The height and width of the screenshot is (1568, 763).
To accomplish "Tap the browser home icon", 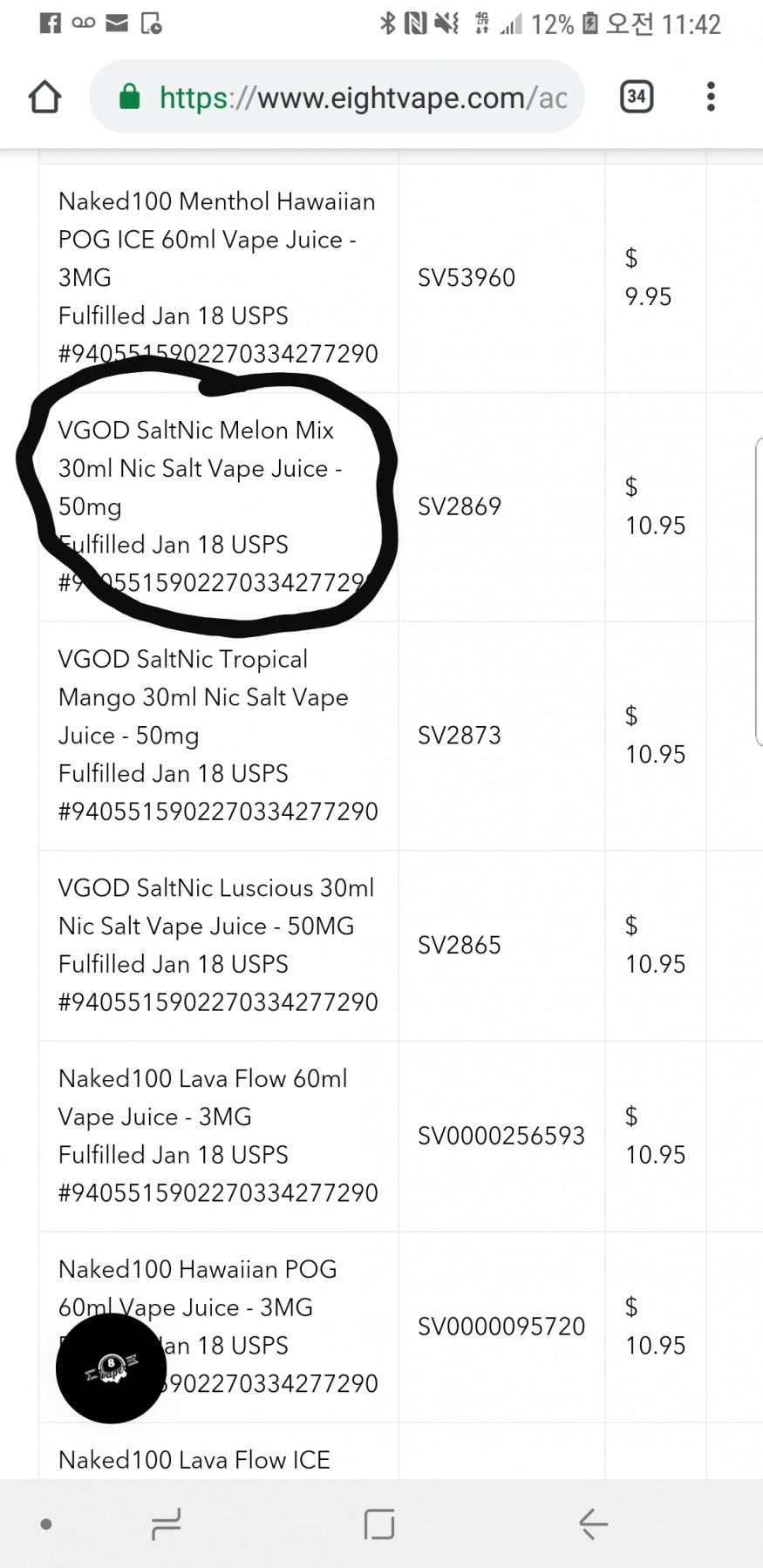I will [44, 97].
